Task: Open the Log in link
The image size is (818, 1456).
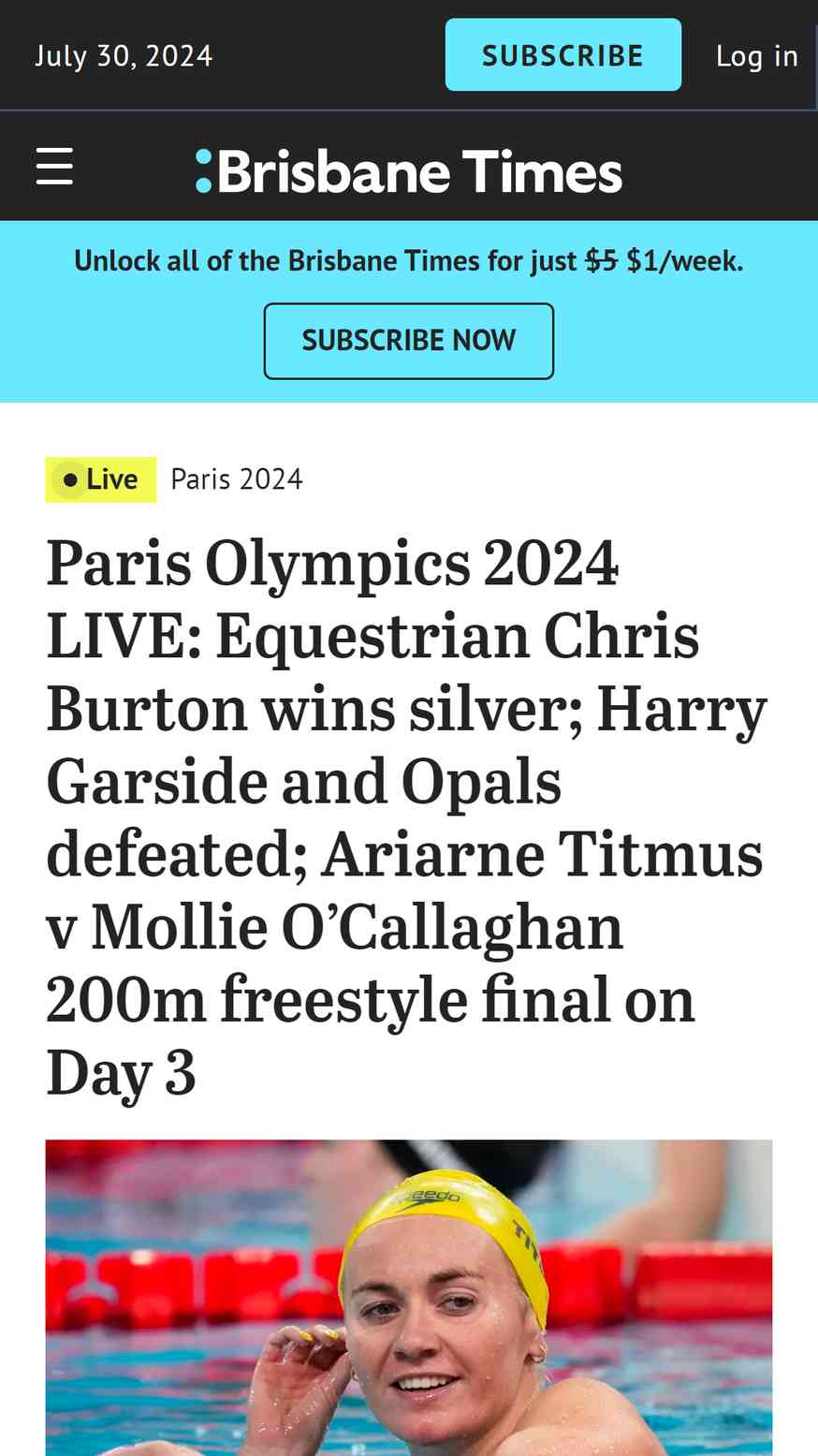Action: pos(756,56)
